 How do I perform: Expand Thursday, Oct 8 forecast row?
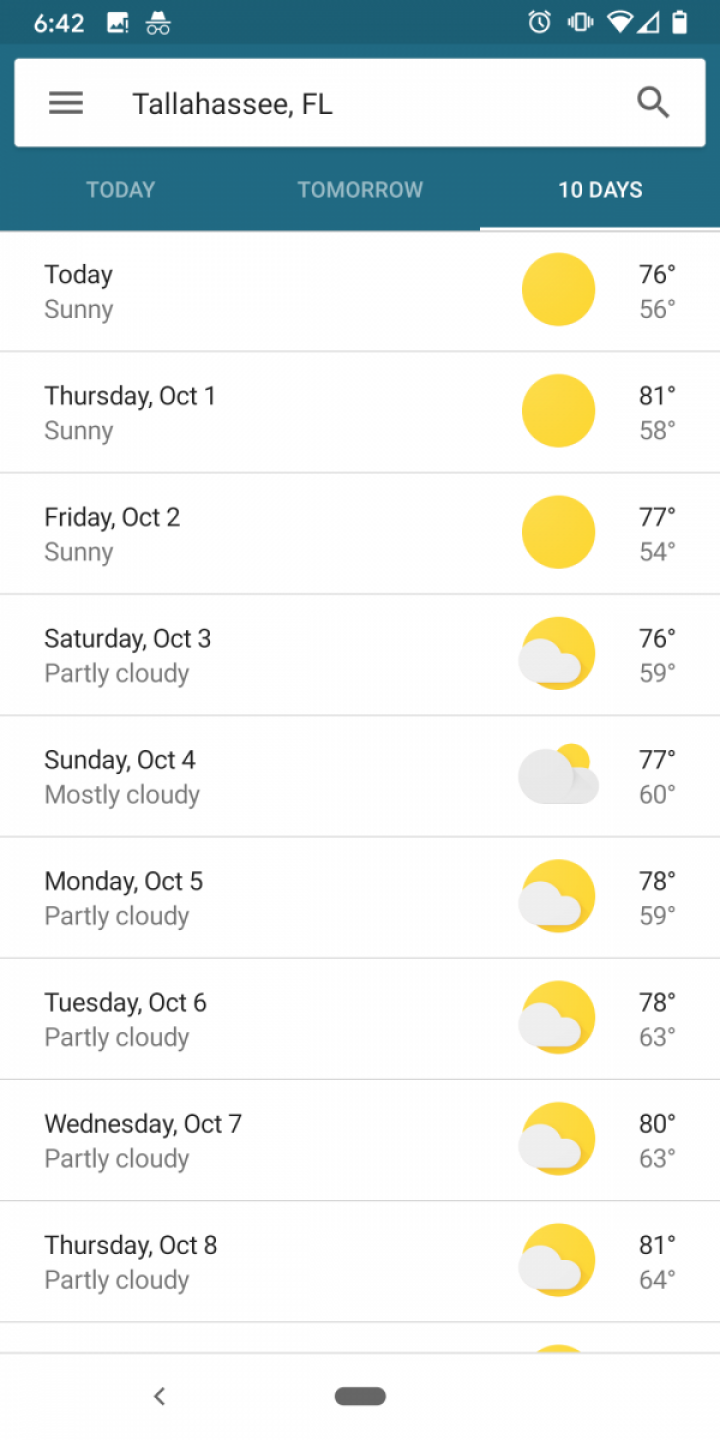(360, 1262)
